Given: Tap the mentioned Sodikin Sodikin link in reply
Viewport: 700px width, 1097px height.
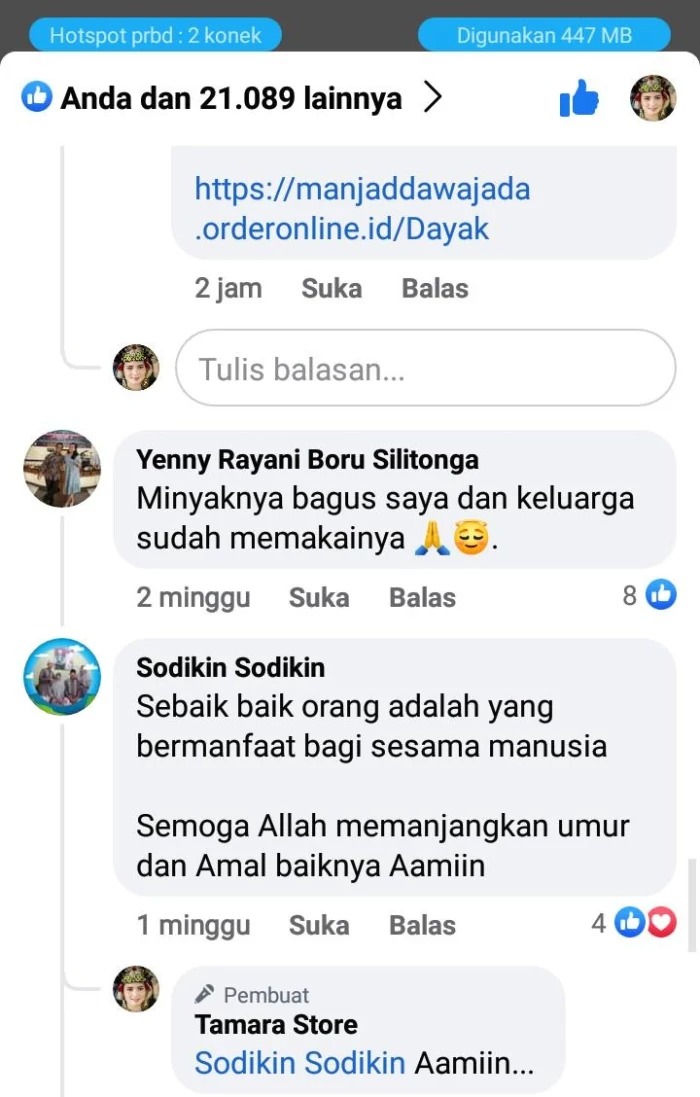Looking at the screenshot, I should [x=300, y=1063].
